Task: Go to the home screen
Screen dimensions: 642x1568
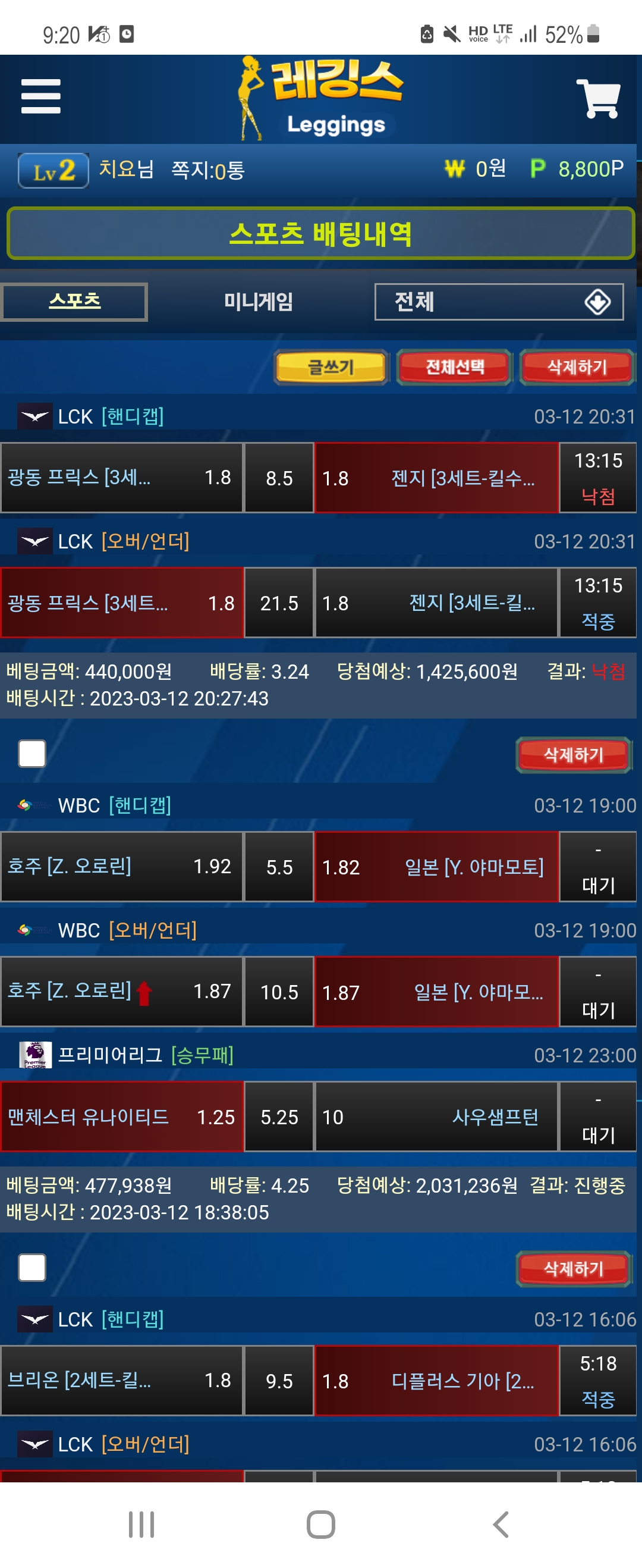Action: tap(320, 1524)
